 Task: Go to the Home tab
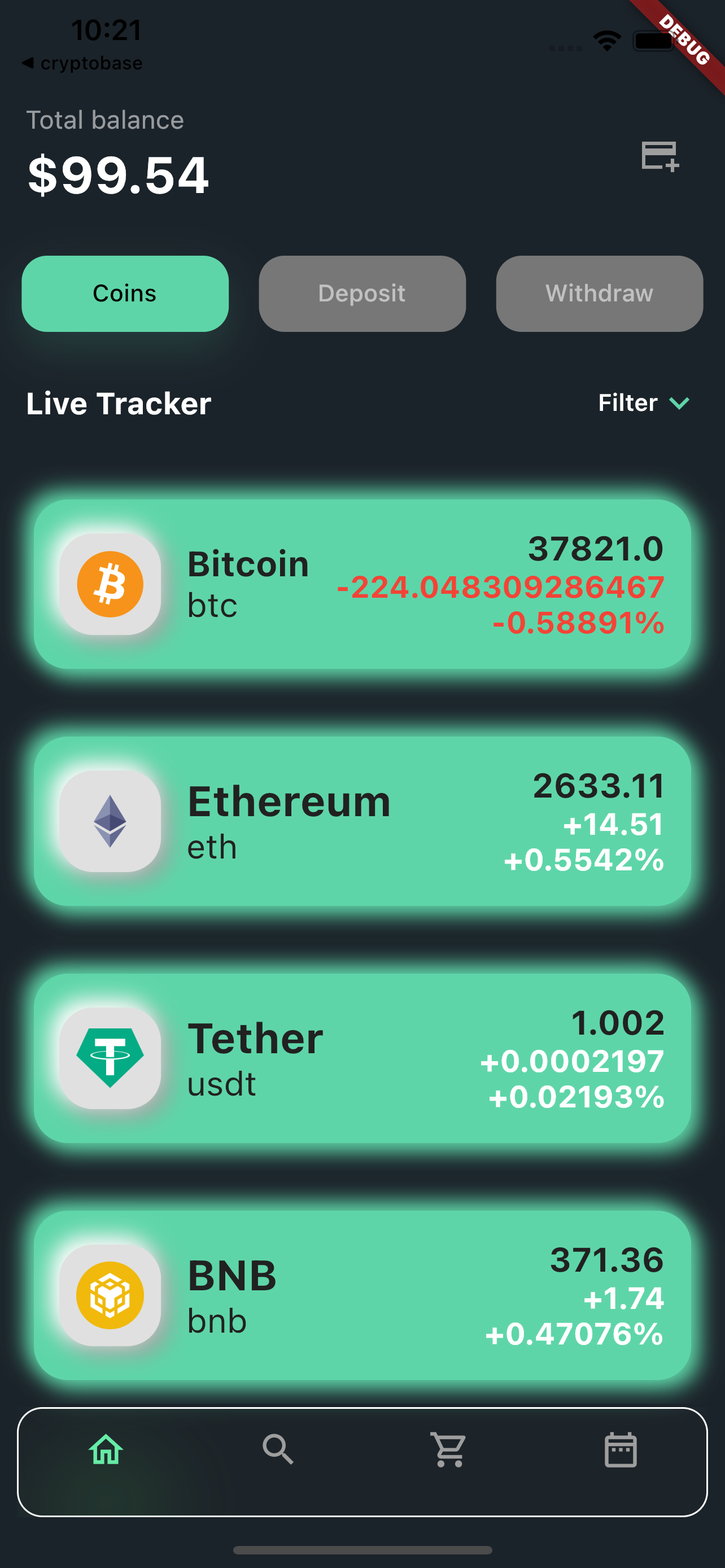pos(107,1449)
